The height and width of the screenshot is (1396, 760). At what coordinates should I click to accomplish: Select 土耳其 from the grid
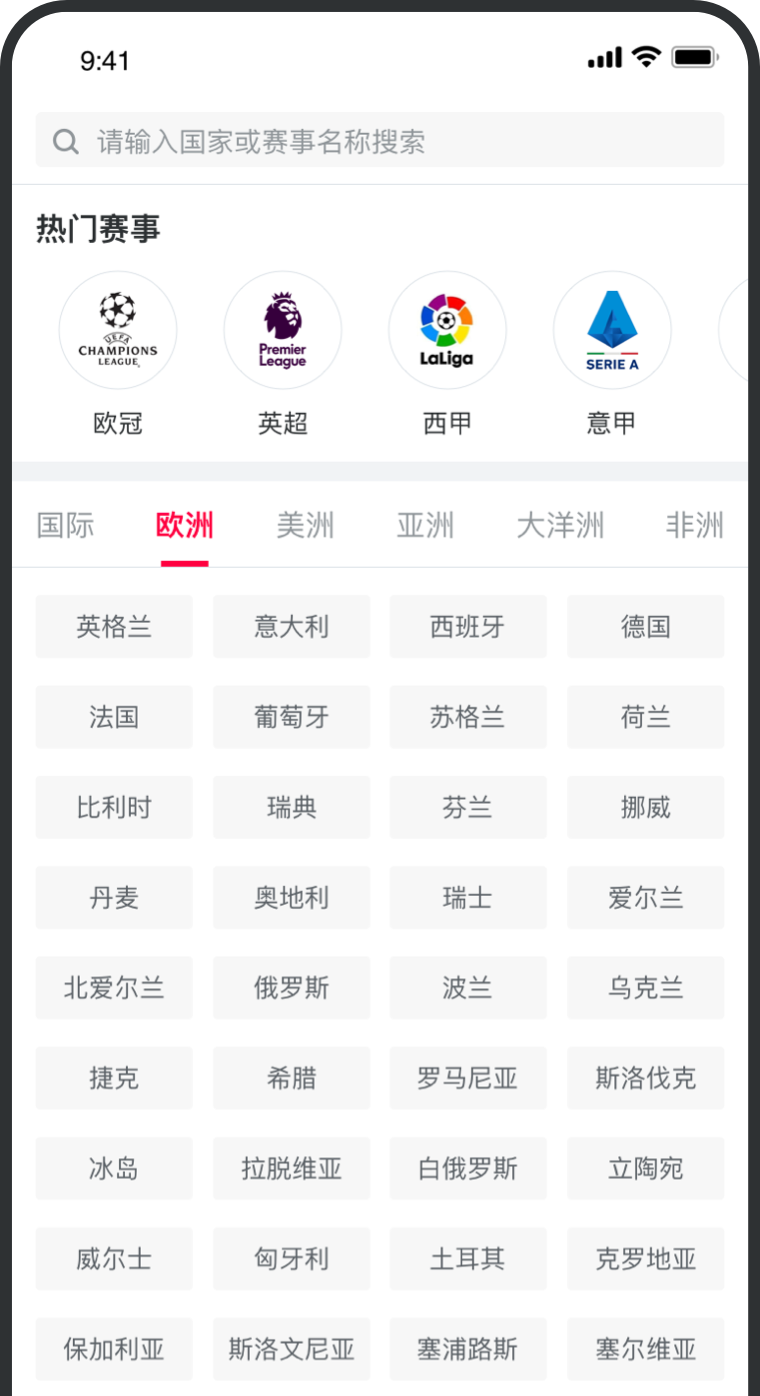(x=468, y=1259)
